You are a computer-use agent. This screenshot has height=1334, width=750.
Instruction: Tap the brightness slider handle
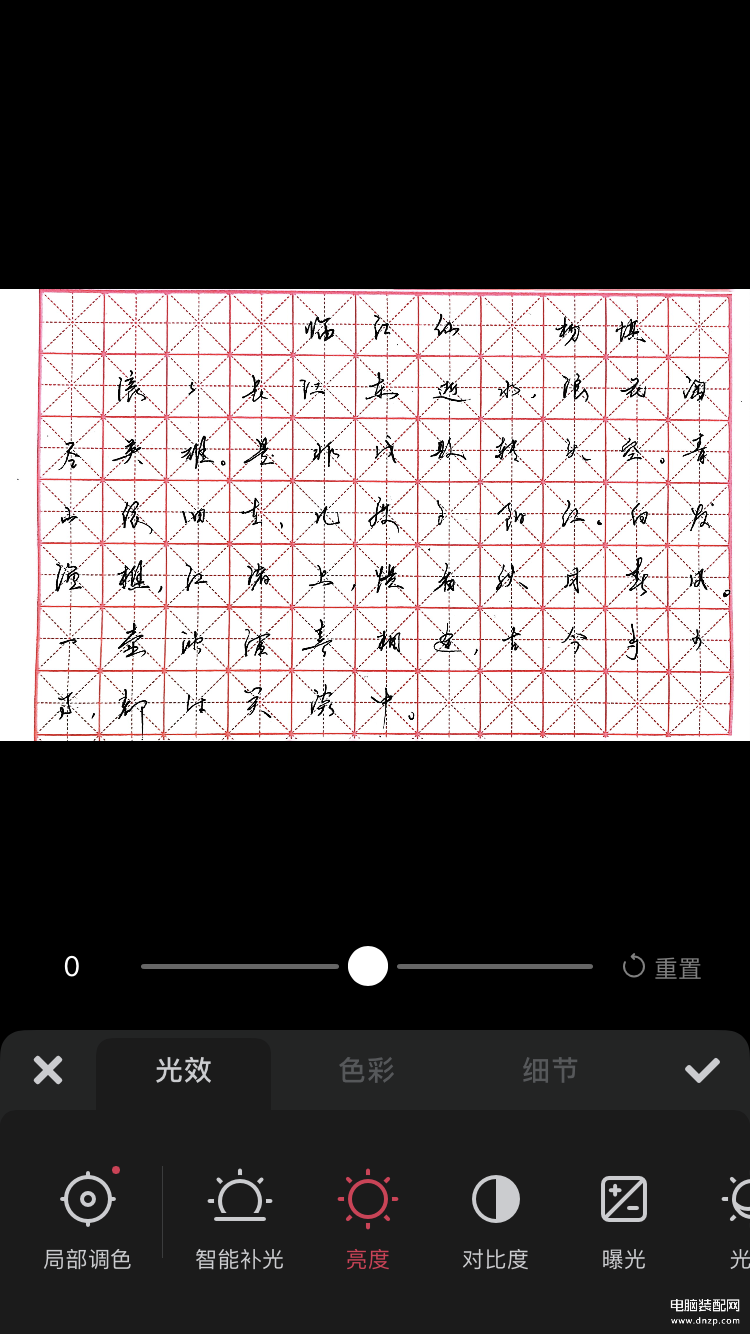click(368, 966)
